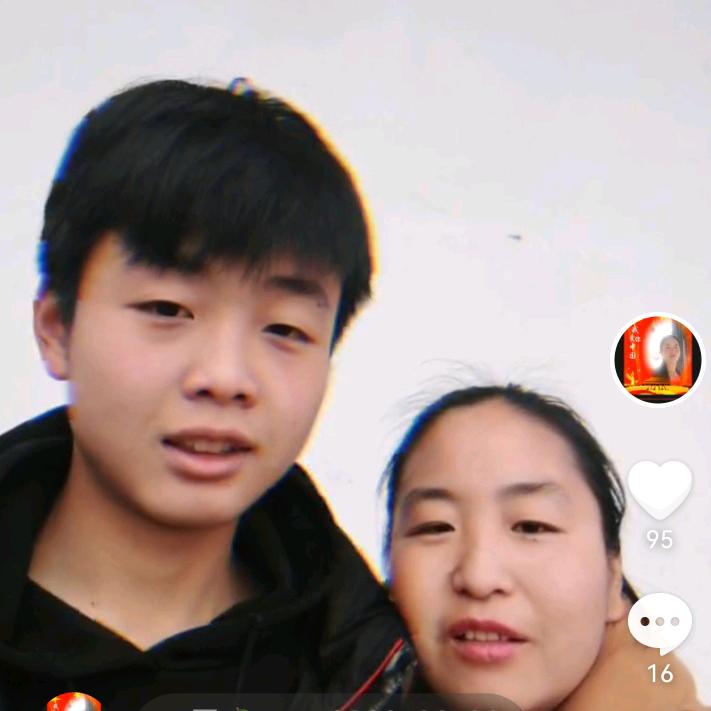Open the comments speech bubble
711x711 pixels.
(x=659, y=622)
